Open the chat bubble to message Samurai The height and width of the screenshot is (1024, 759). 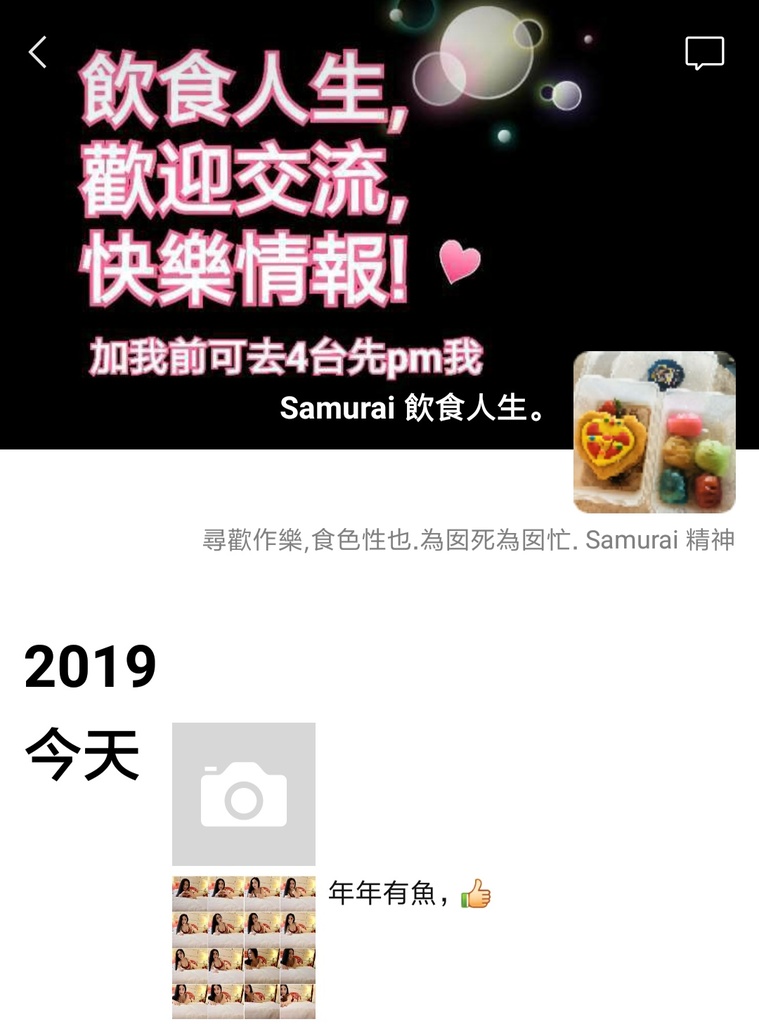(705, 54)
